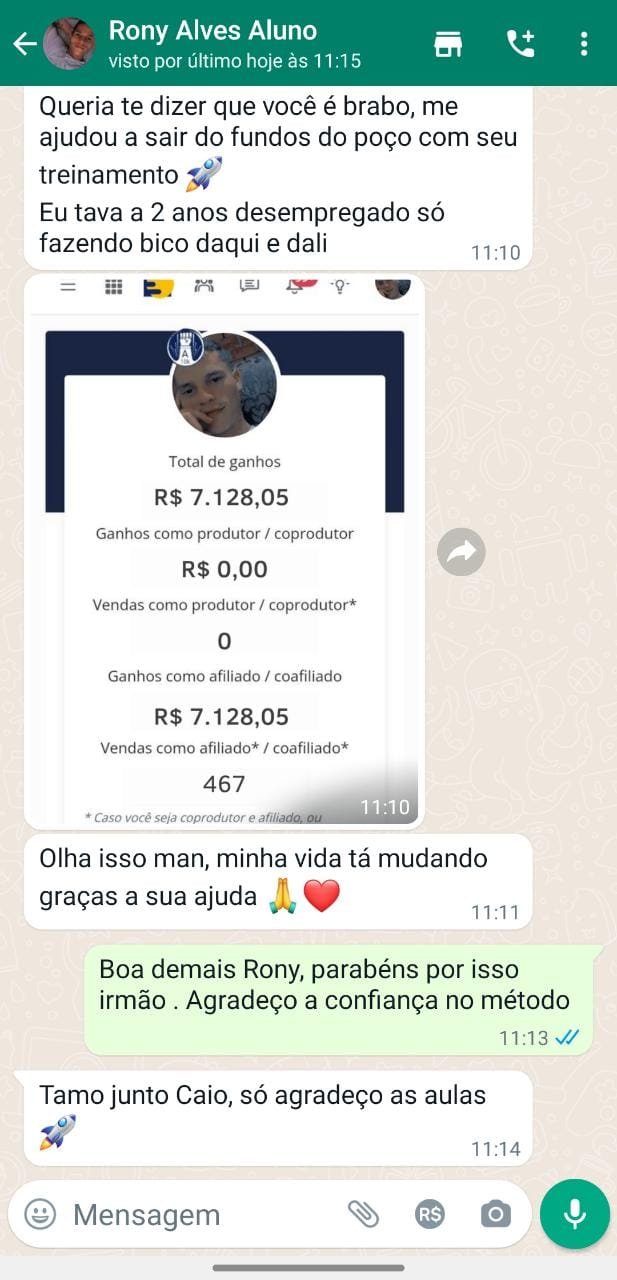Open the three-dot overflow menu

(584, 44)
